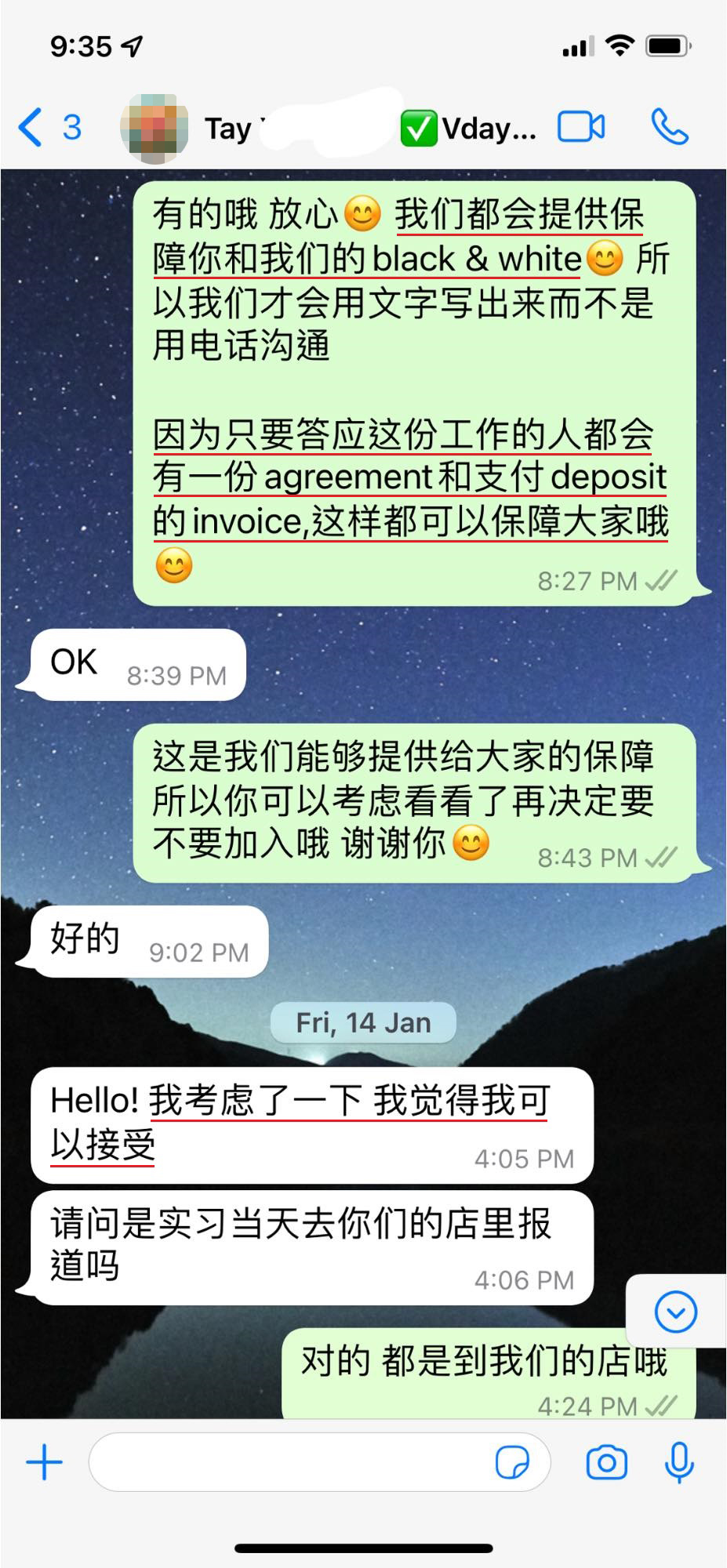Open the contact's profile picture
Screen dimensions: 727x1568
[x=154, y=129]
